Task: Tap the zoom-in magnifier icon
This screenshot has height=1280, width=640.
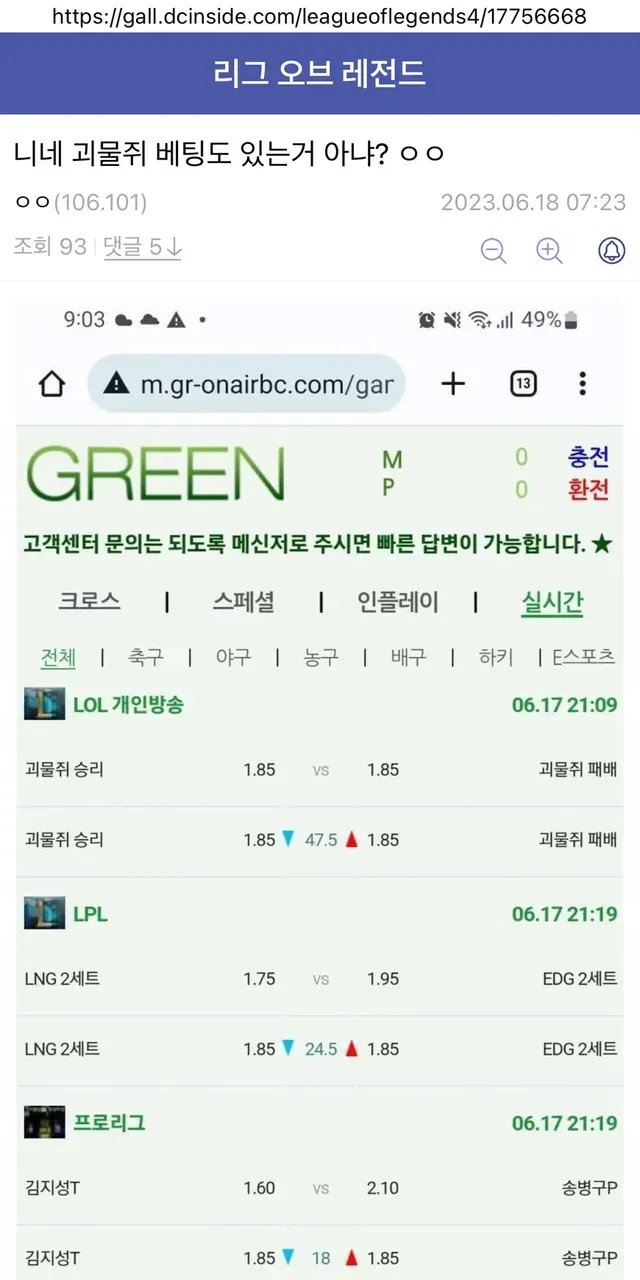Action: (x=549, y=250)
